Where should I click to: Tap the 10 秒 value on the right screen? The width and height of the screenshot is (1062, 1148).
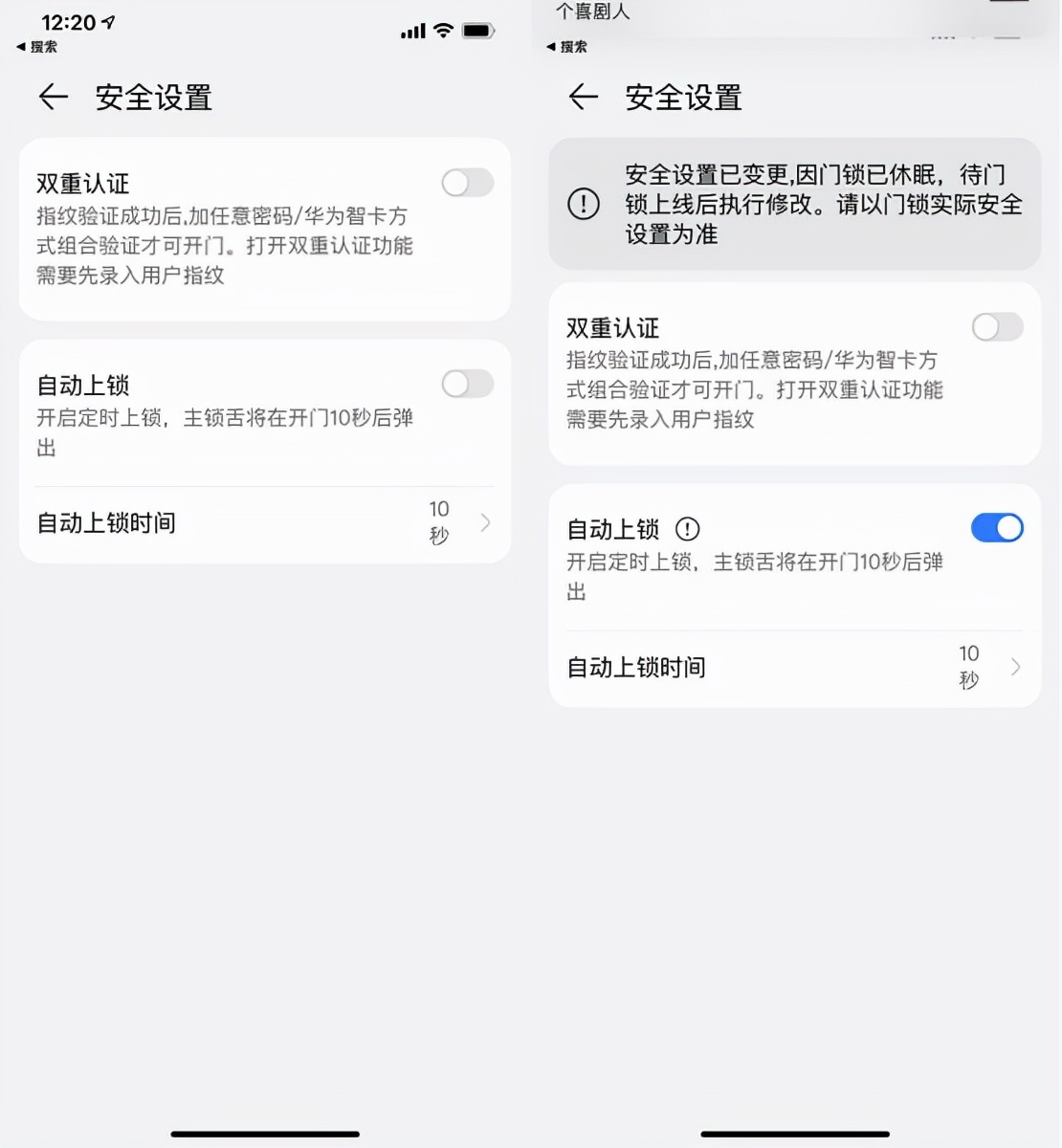point(969,667)
